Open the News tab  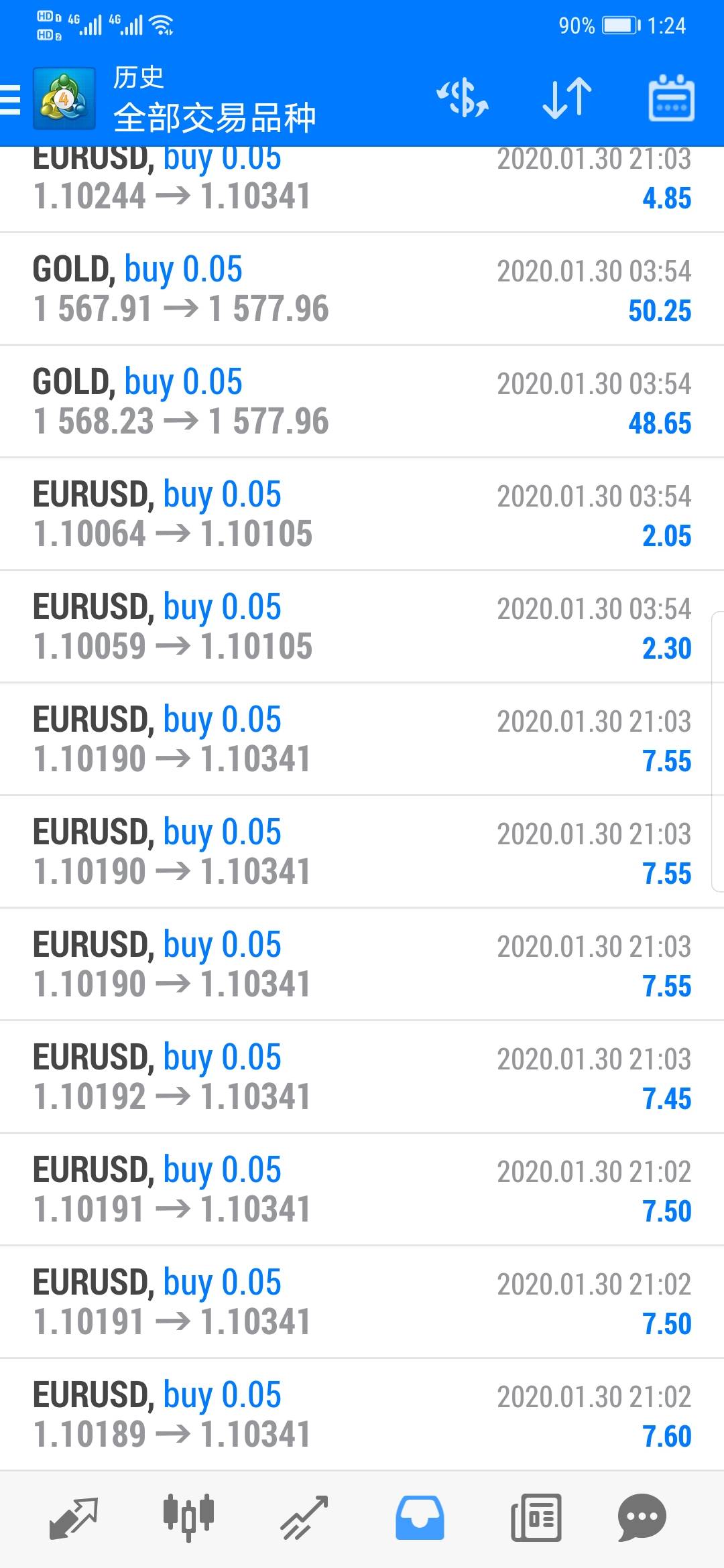pos(536,1518)
